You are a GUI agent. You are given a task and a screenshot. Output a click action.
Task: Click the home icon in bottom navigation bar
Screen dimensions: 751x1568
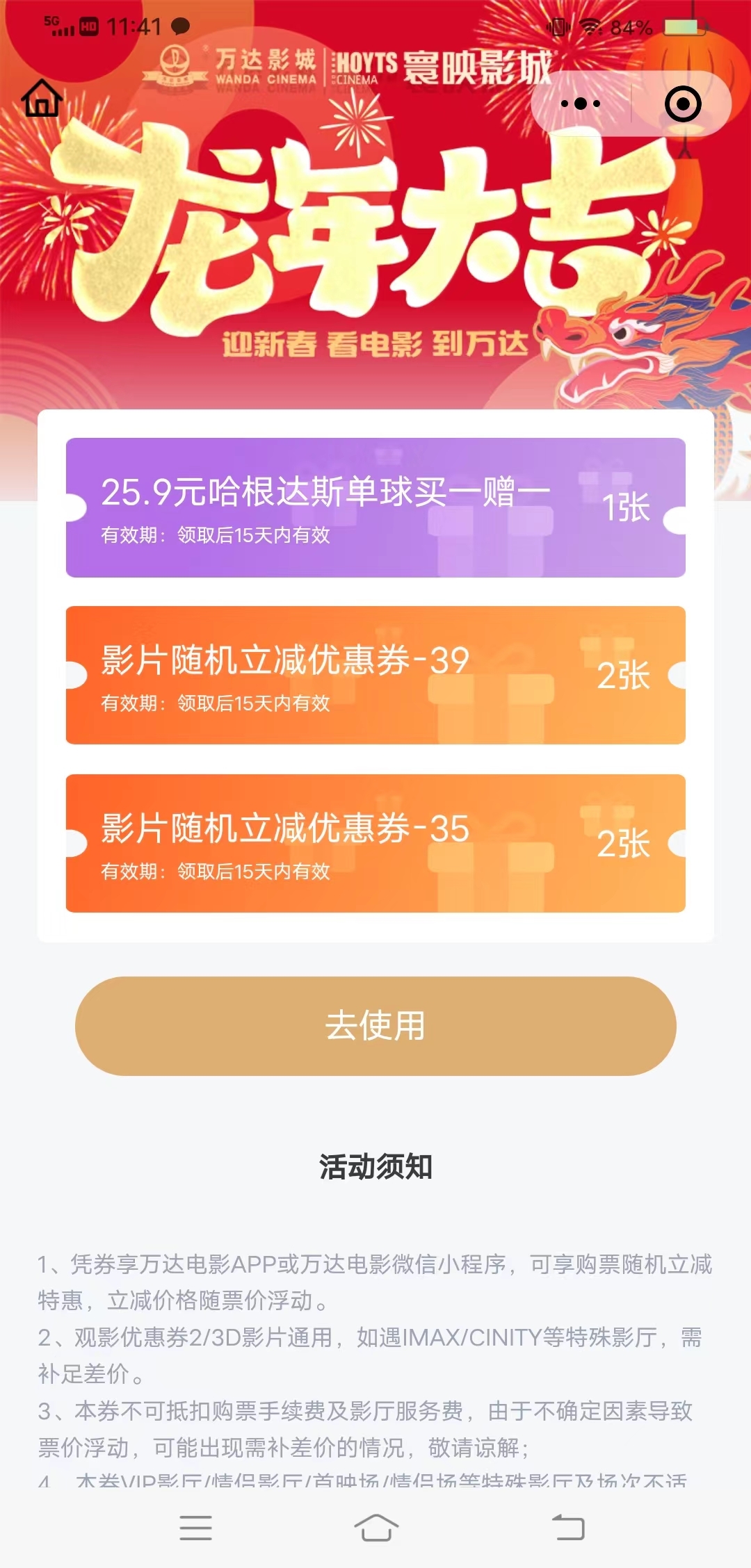point(375,1524)
